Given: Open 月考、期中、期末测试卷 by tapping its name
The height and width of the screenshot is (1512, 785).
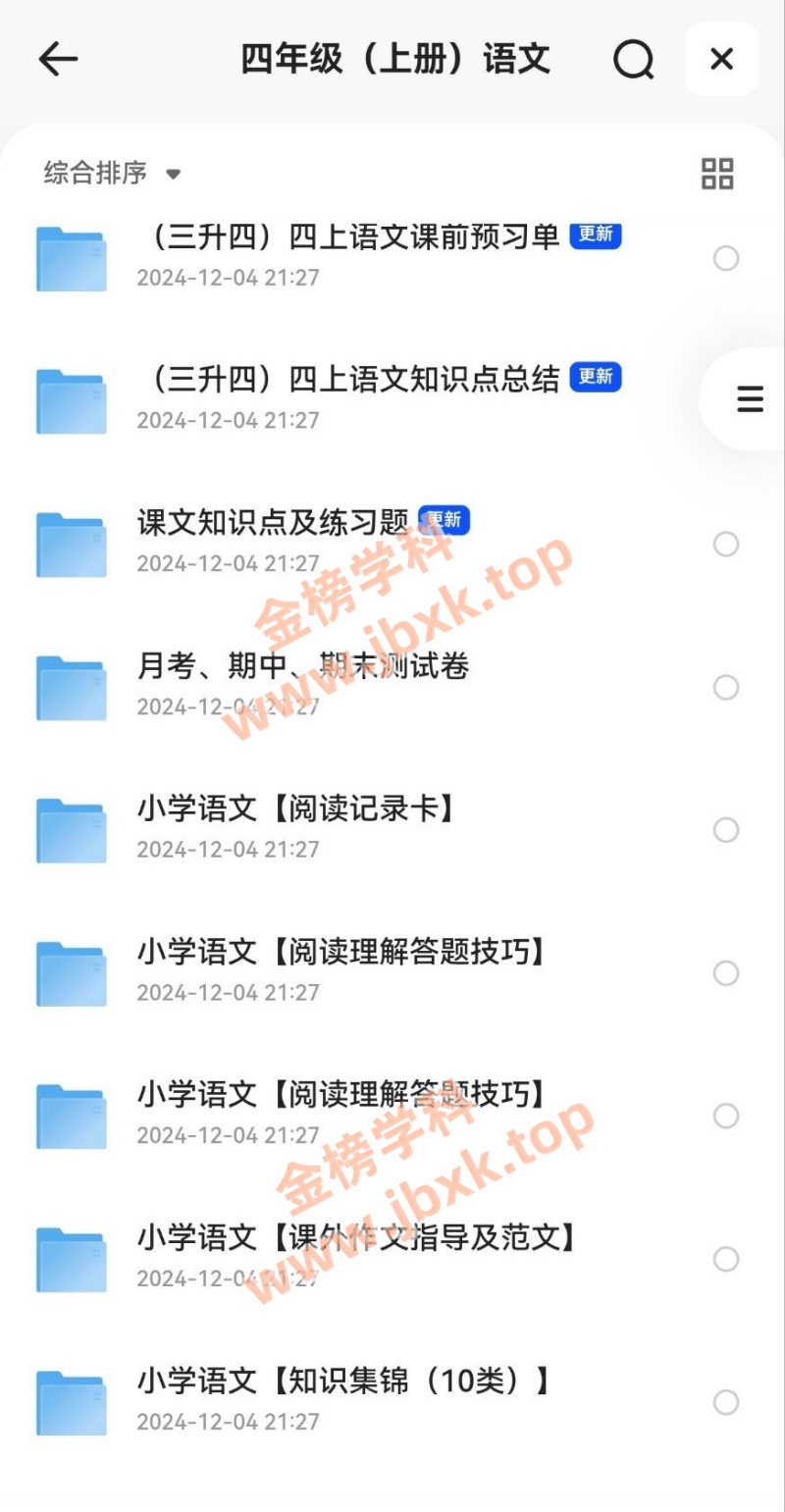Looking at the screenshot, I should [x=302, y=664].
